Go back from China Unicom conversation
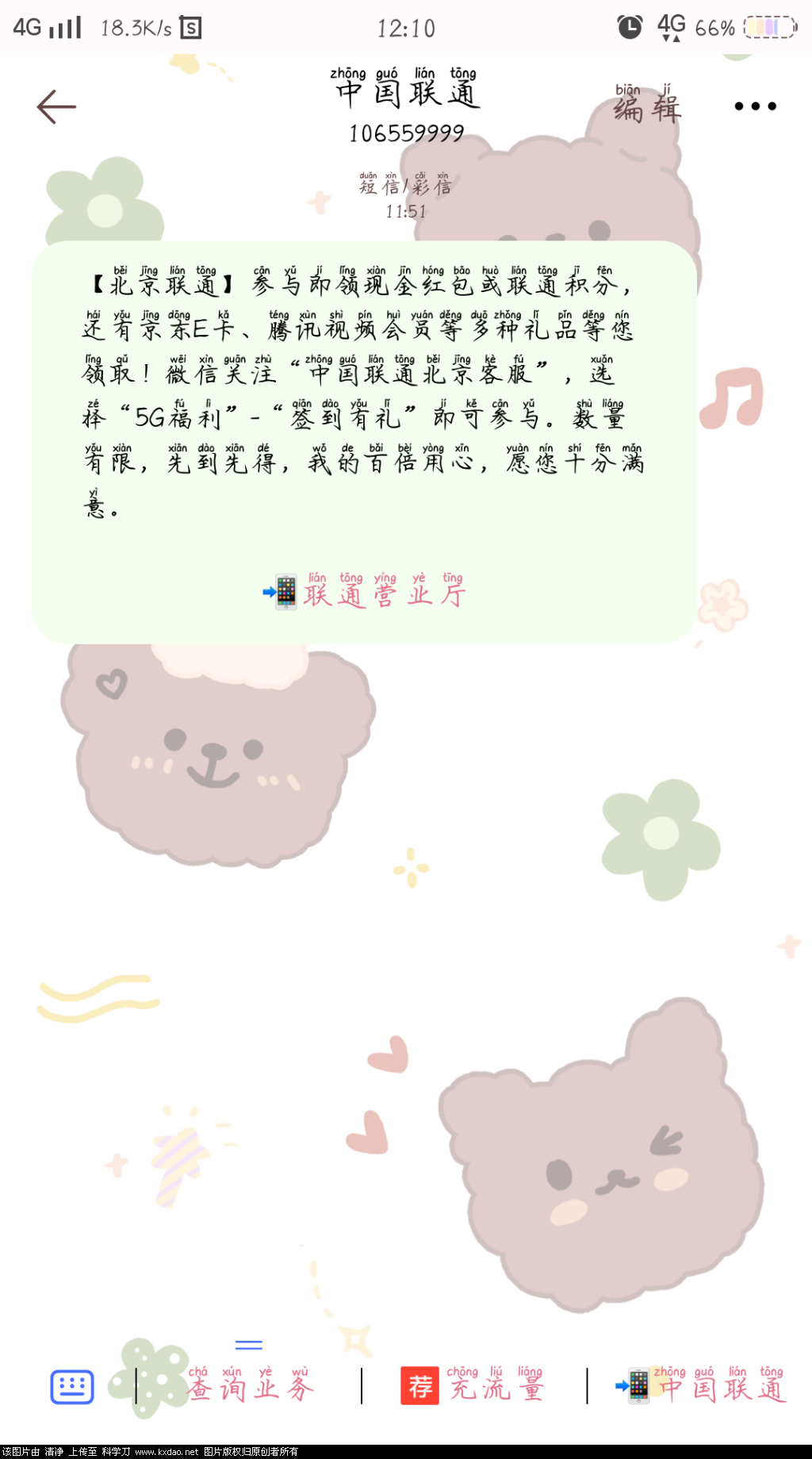 coord(56,107)
